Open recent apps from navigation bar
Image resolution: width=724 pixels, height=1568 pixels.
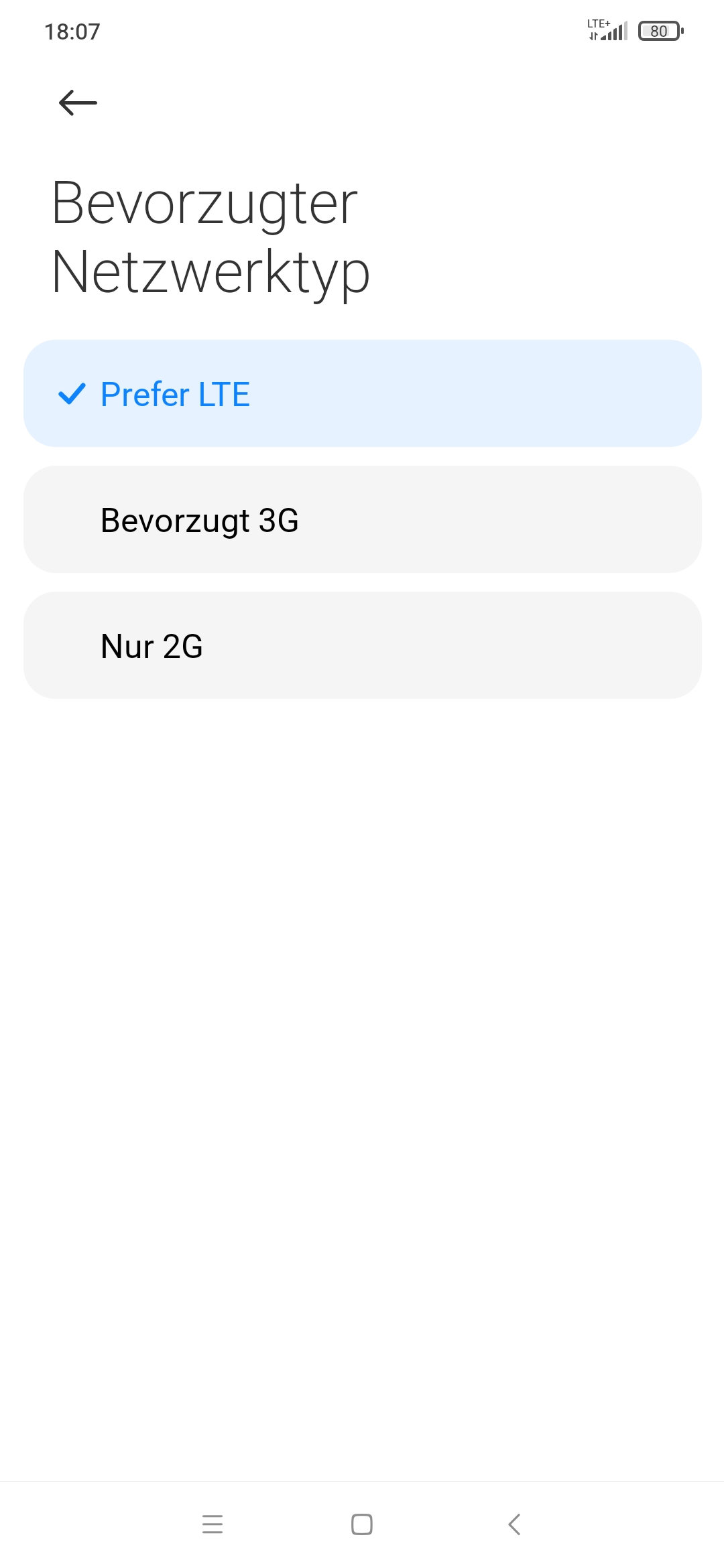[x=213, y=1524]
